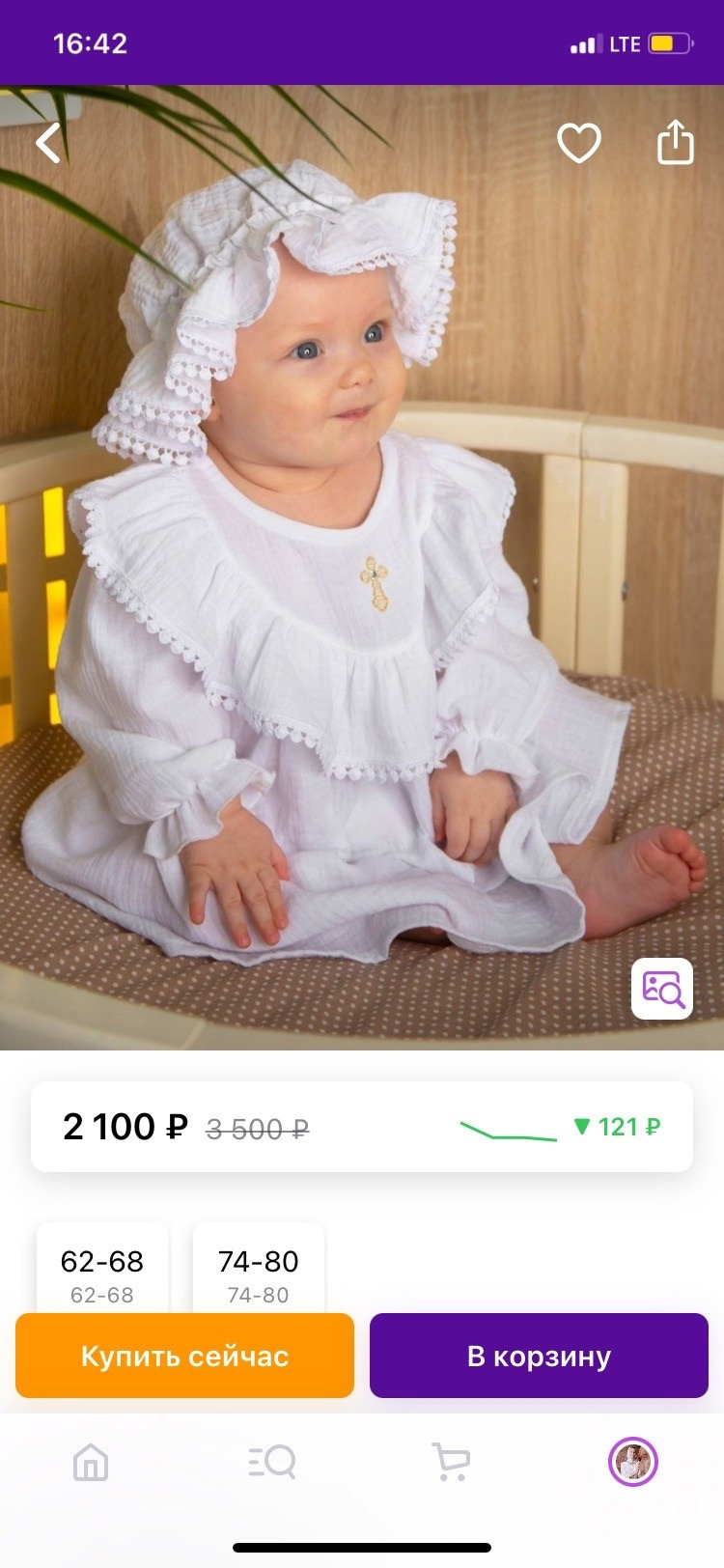Open the price history card

[x=362, y=1127]
